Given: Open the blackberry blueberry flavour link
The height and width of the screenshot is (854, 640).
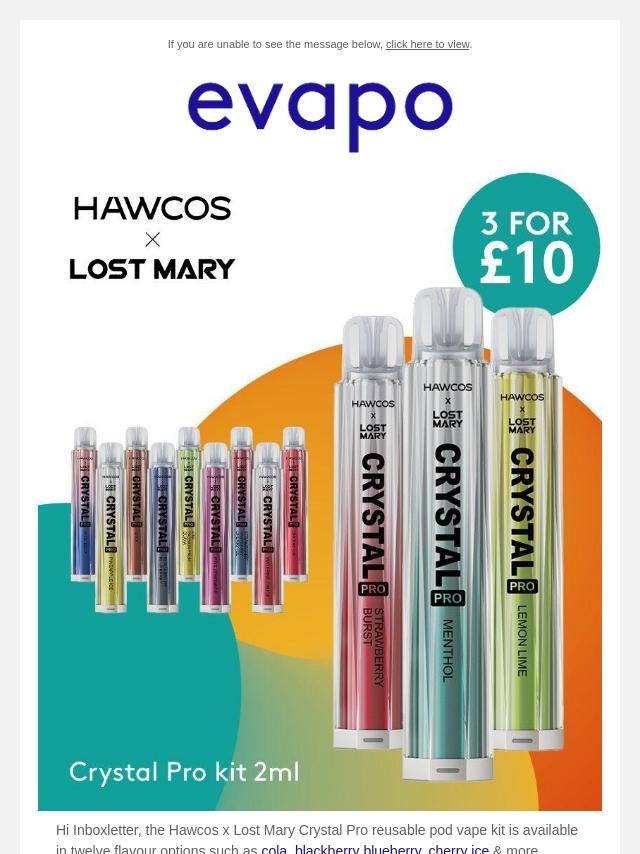Looking at the screenshot, I should click(357, 850).
